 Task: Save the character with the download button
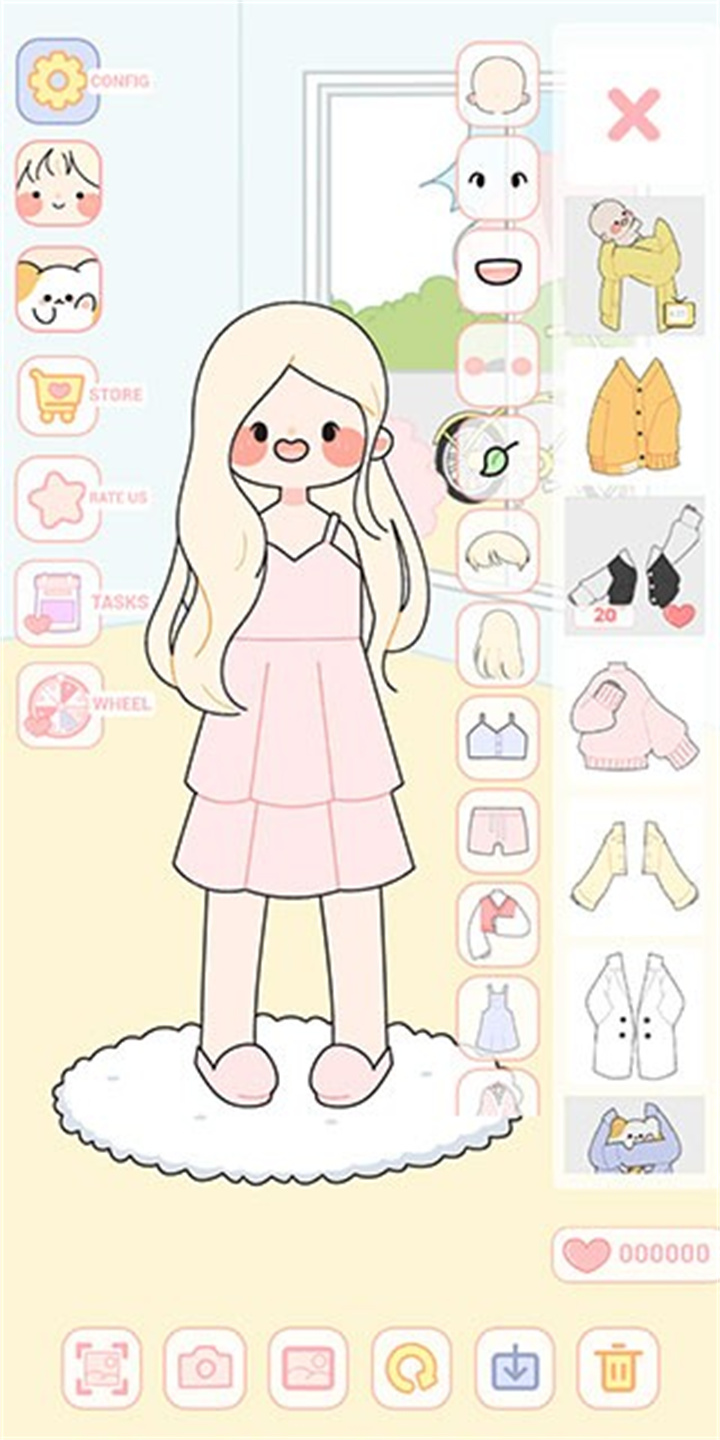coord(515,1368)
